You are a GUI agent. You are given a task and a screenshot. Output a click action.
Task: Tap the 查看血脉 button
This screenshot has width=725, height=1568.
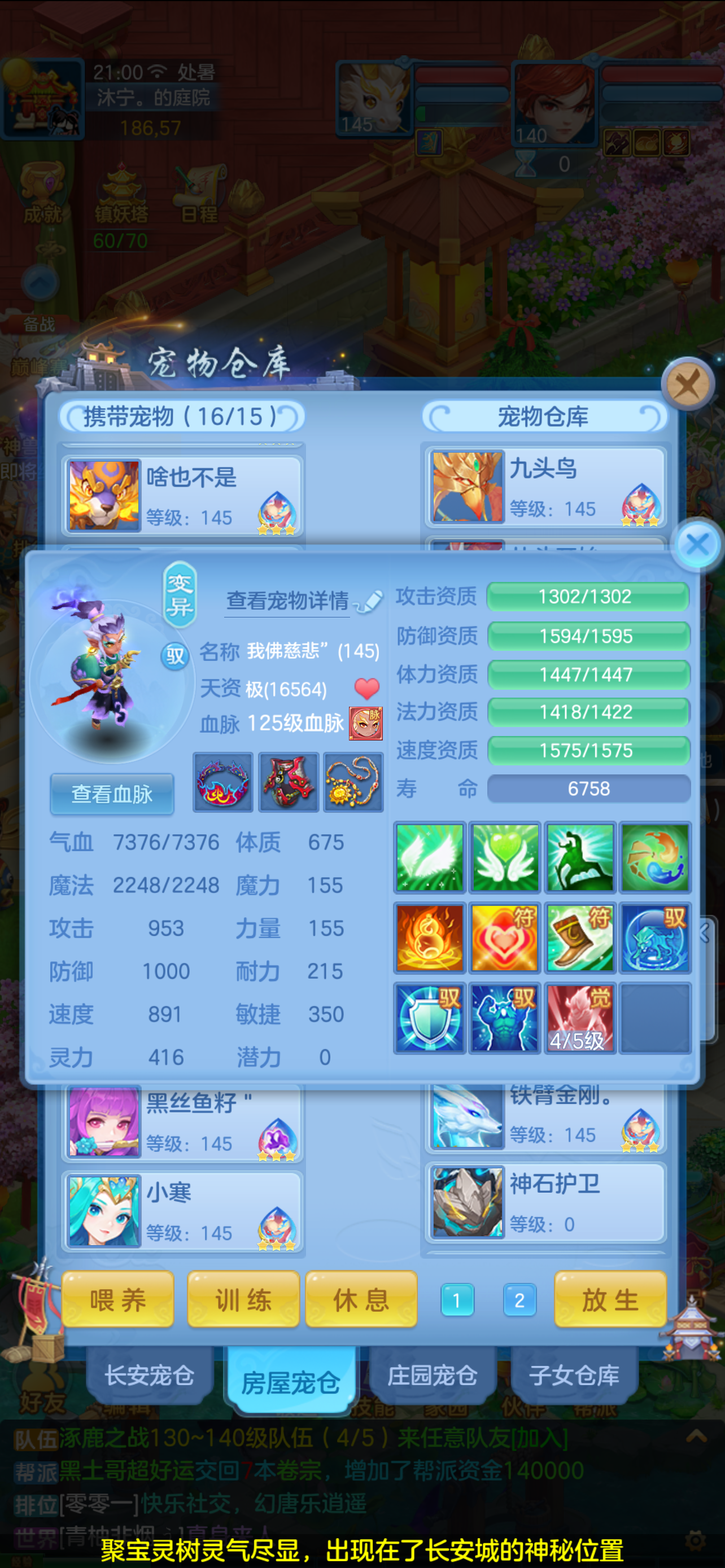click(x=112, y=794)
